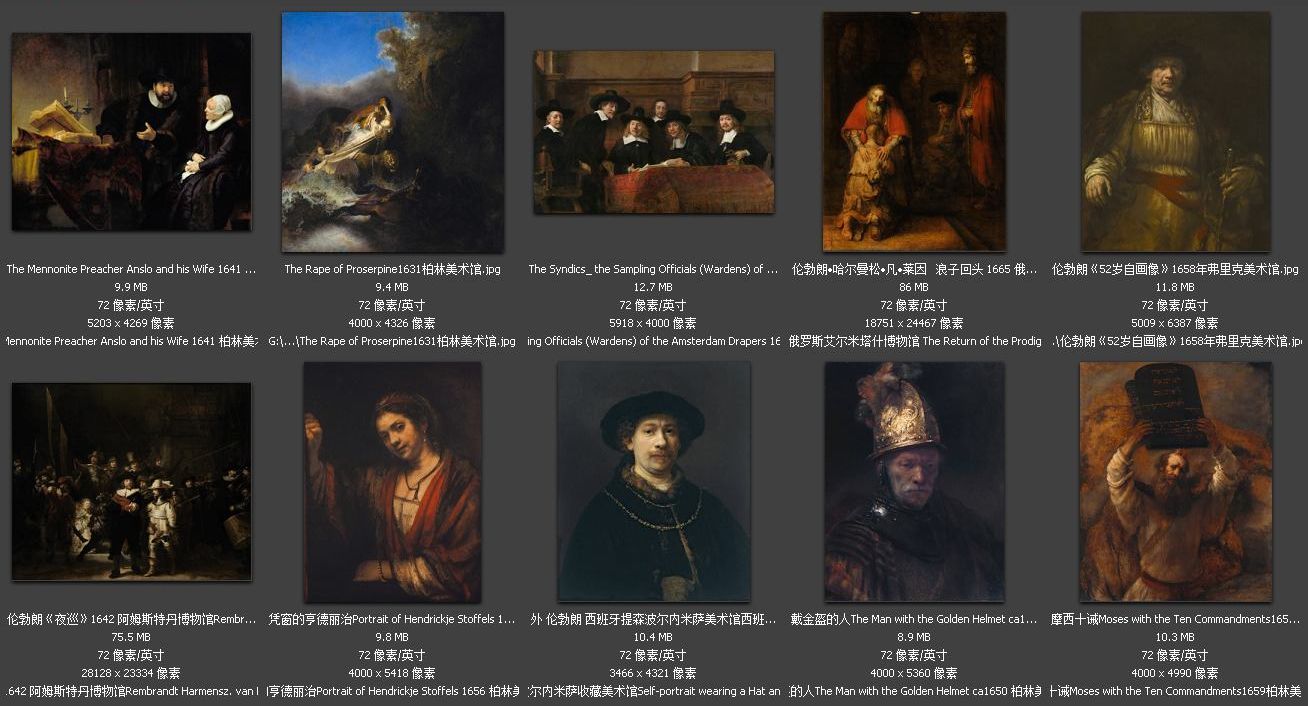Open the 1658 self-portrait at age 52
1308x706 pixels.
click(1175, 131)
